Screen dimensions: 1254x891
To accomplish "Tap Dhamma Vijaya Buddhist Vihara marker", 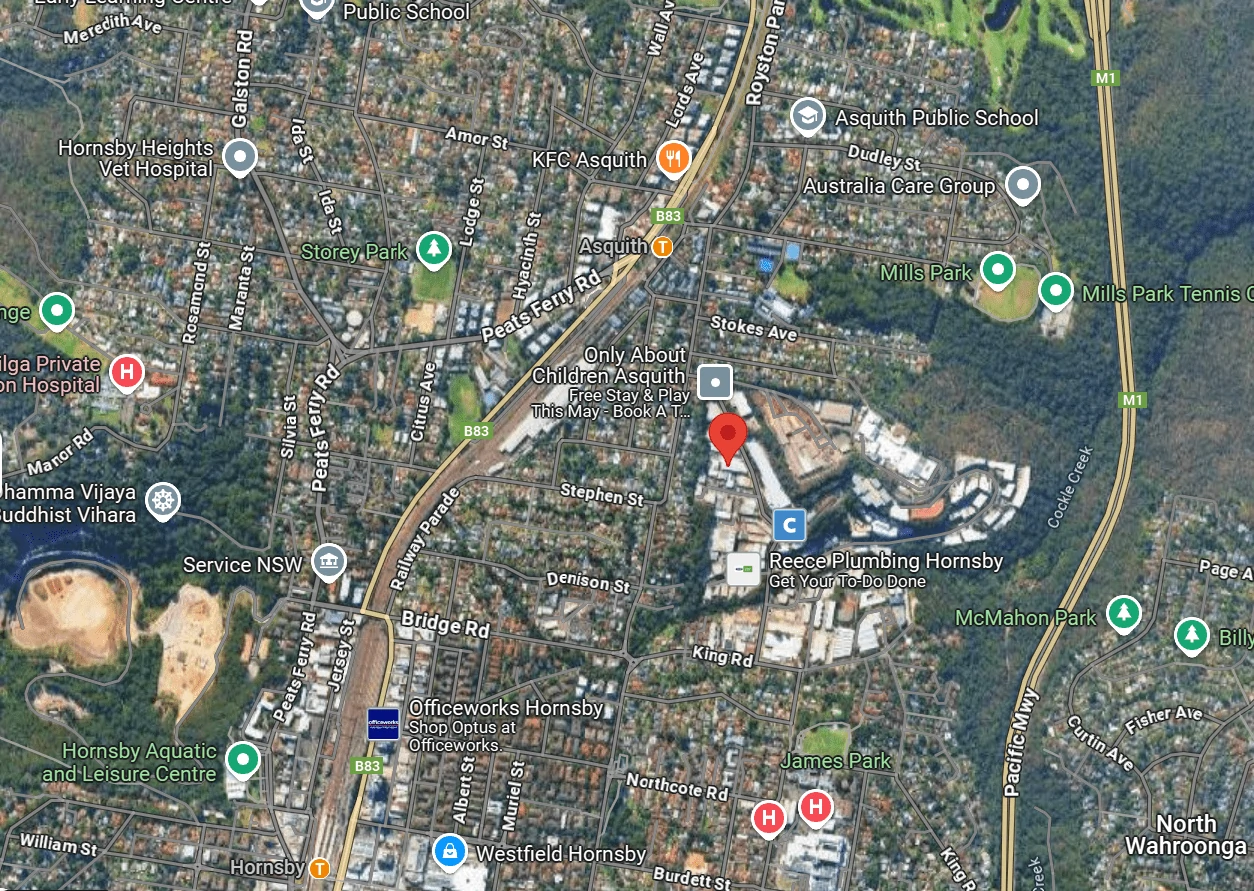I will pos(163,500).
